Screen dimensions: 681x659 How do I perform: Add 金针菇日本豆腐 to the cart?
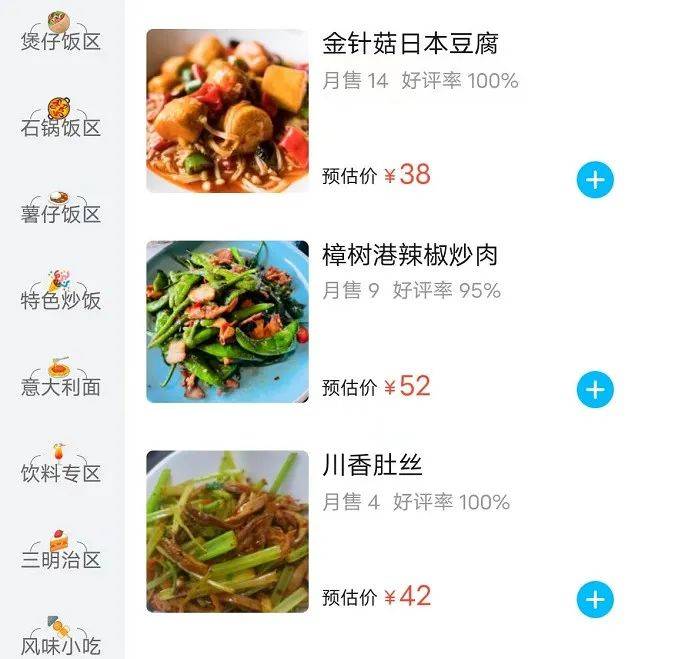(x=595, y=179)
